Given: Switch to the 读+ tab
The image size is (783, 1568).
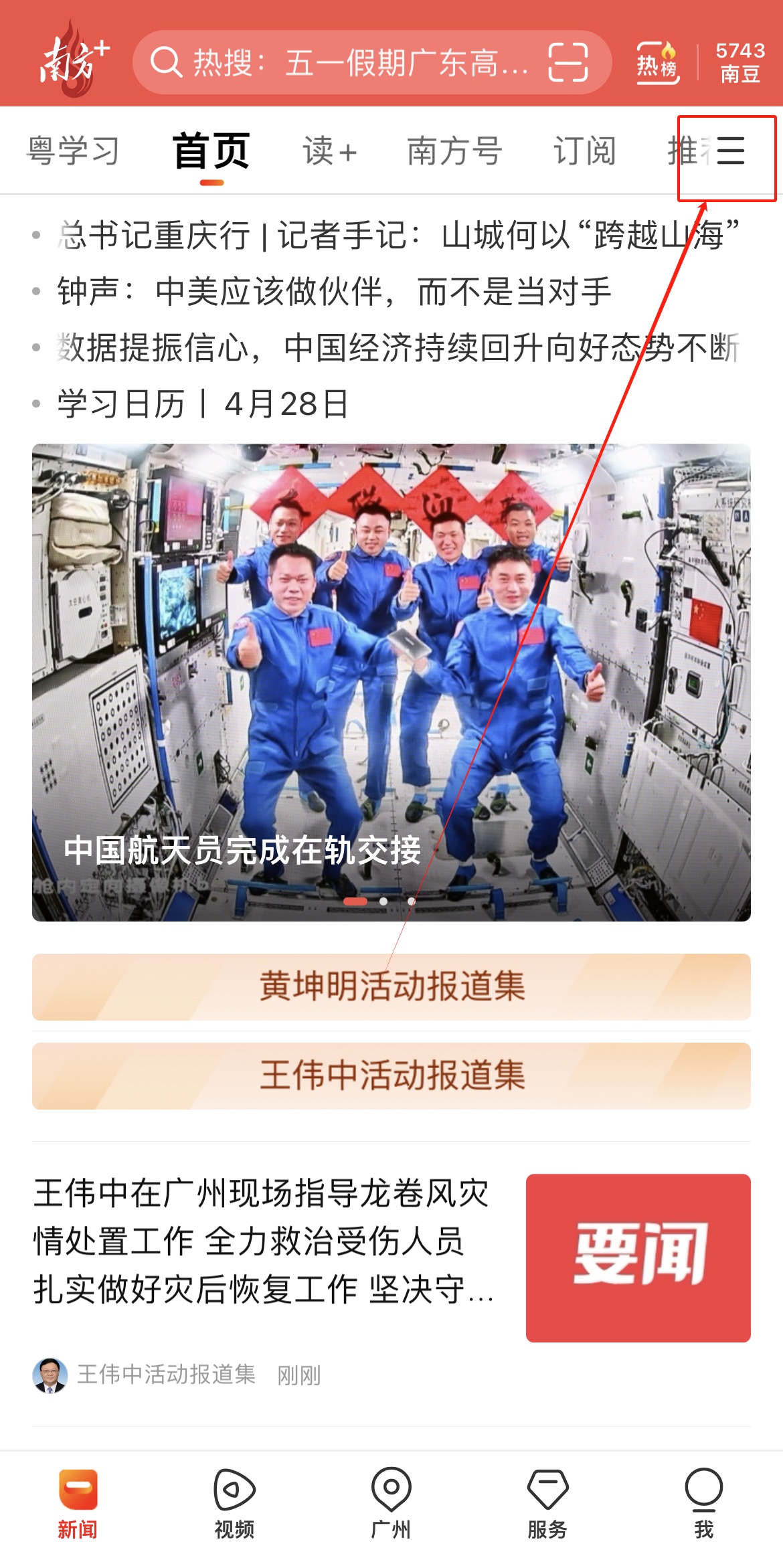Looking at the screenshot, I should pyautogui.click(x=330, y=151).
